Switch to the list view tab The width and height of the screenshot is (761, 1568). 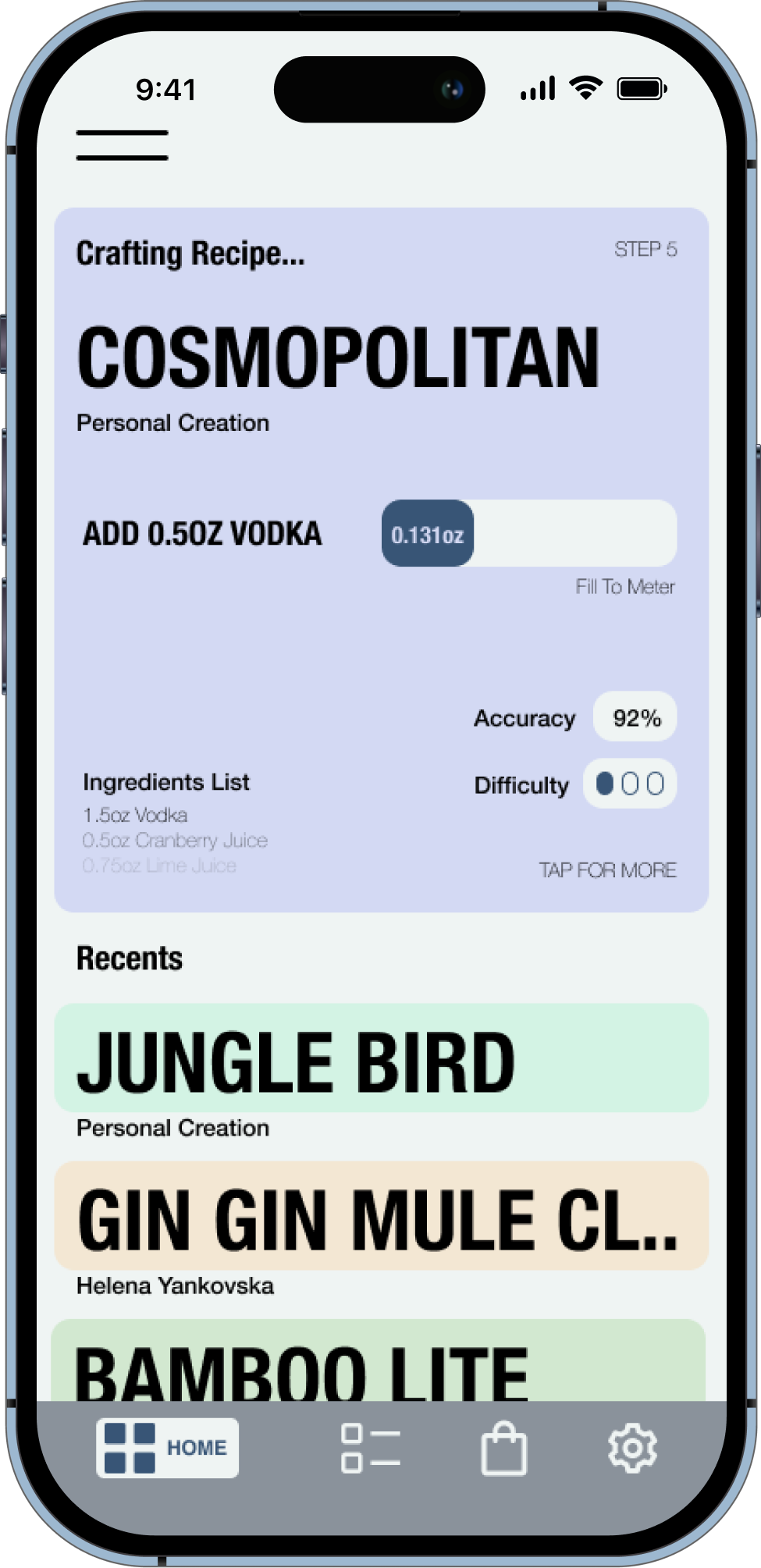tap(371, 1449)
